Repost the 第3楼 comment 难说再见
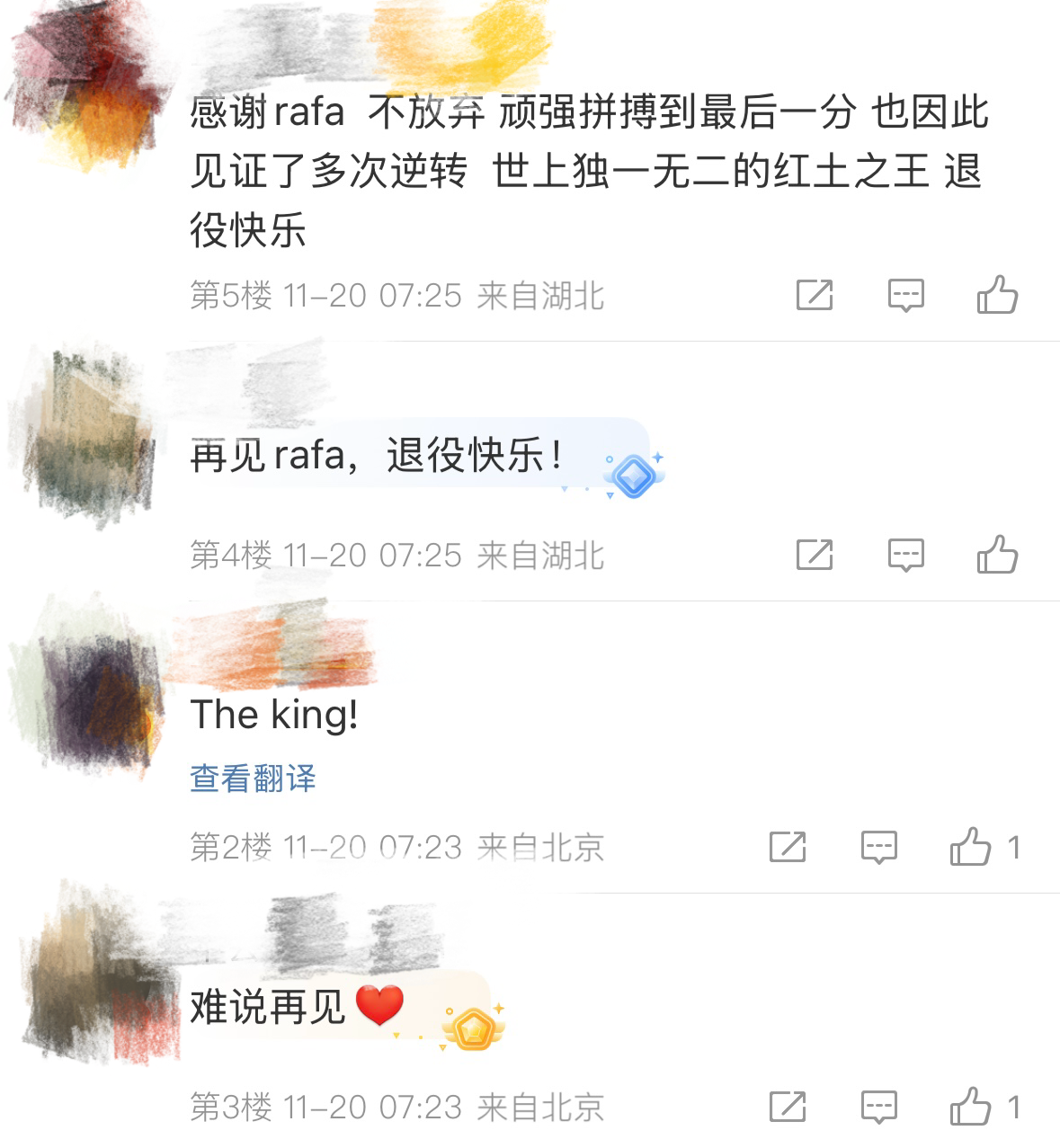This screenshot has height=1148, width=1060. point(788,1107)
